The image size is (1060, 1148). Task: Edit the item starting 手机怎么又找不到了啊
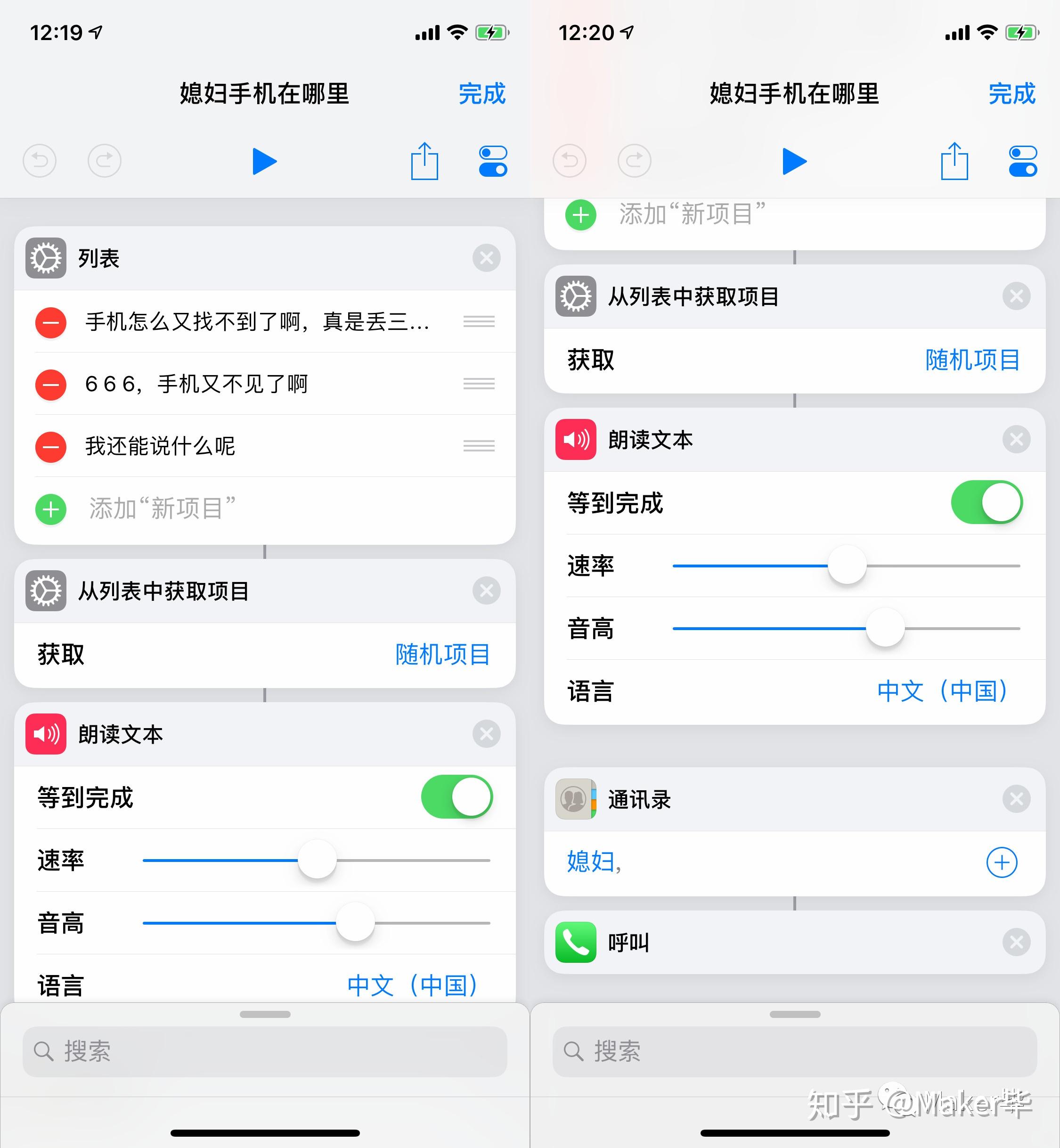pyautogui.click(x=257, y=322)
